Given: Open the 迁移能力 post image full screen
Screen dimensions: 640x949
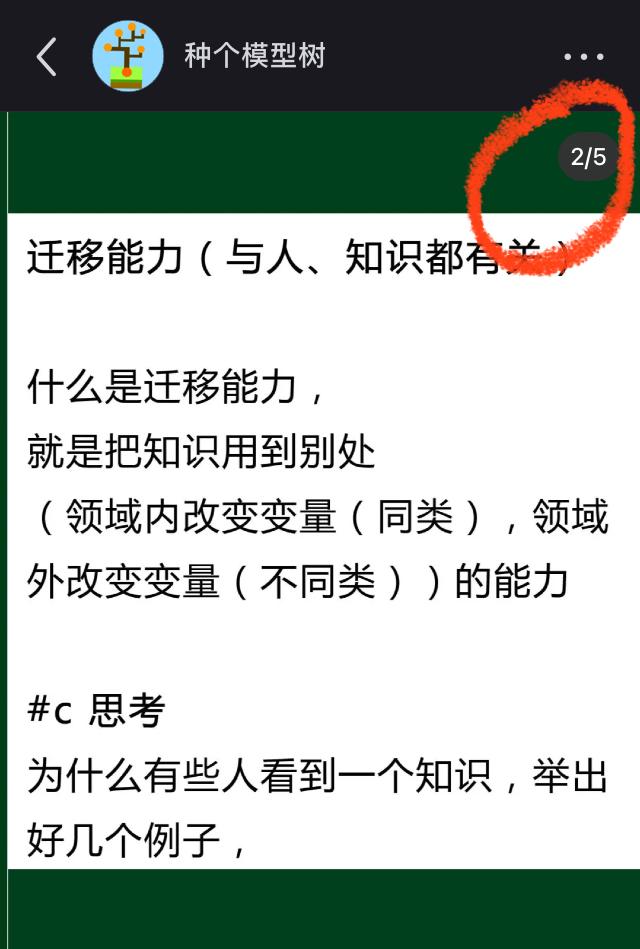Looking at the screenshot, I should [320, 540].
